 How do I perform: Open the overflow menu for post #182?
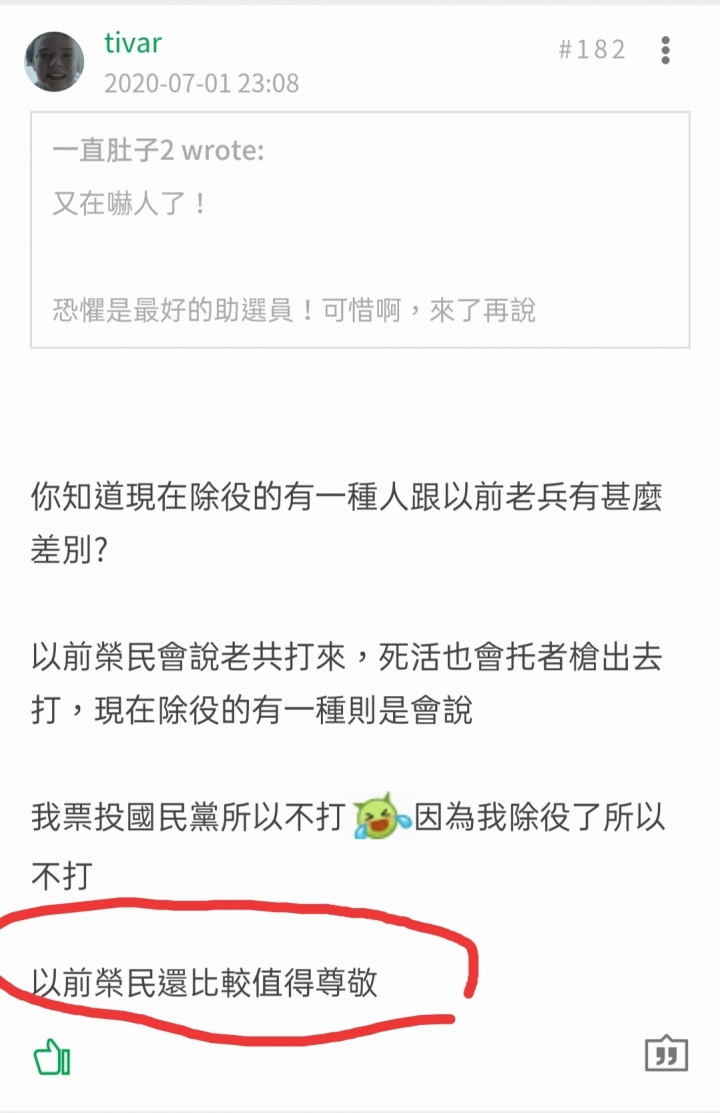666,50
